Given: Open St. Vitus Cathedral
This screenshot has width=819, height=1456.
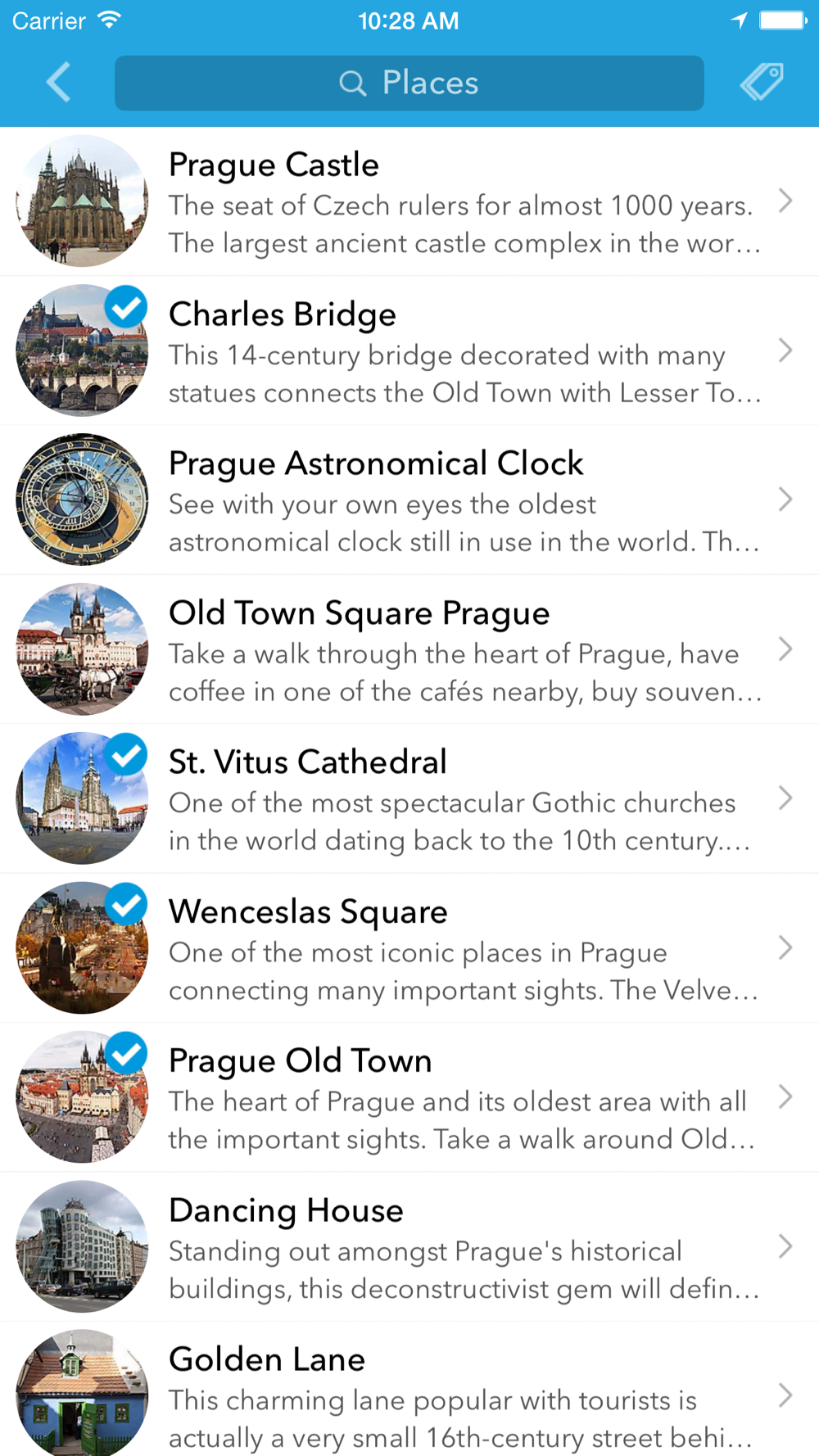Looking at the screenshot, I should (x=409, y=798).
